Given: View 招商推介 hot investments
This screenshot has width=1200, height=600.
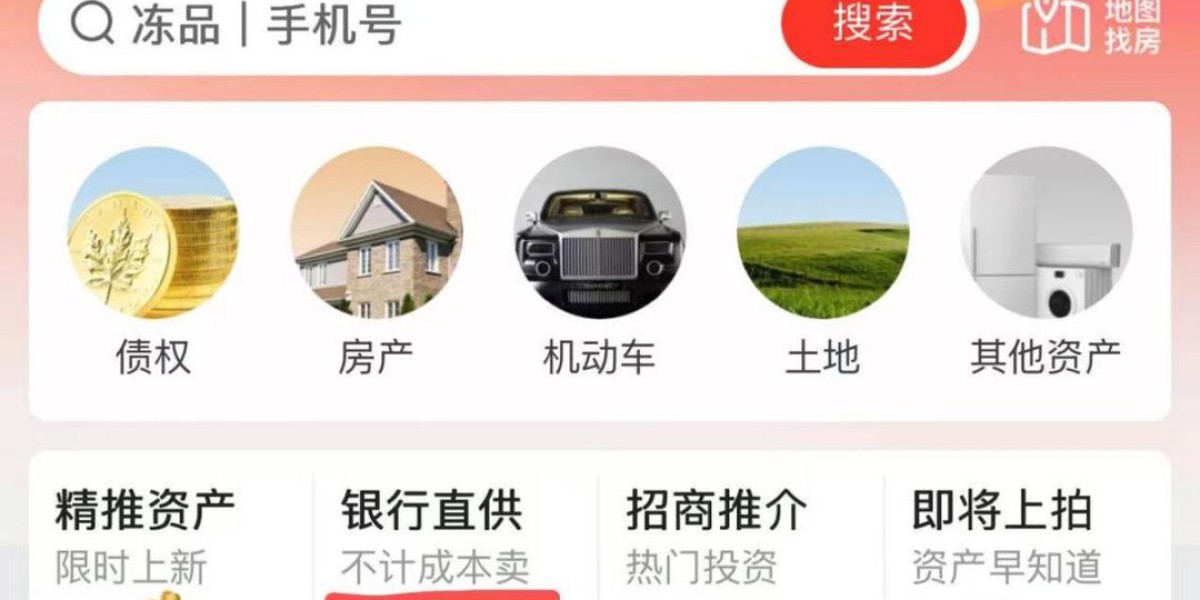Looking at the screenshot, I should pyautogui.click(x=716, y=535).
